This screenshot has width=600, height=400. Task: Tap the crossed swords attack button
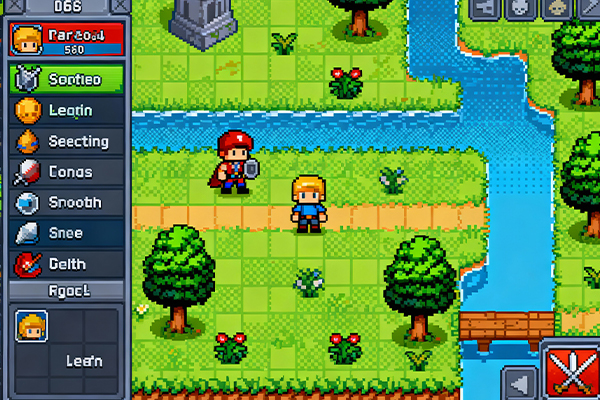571,371
